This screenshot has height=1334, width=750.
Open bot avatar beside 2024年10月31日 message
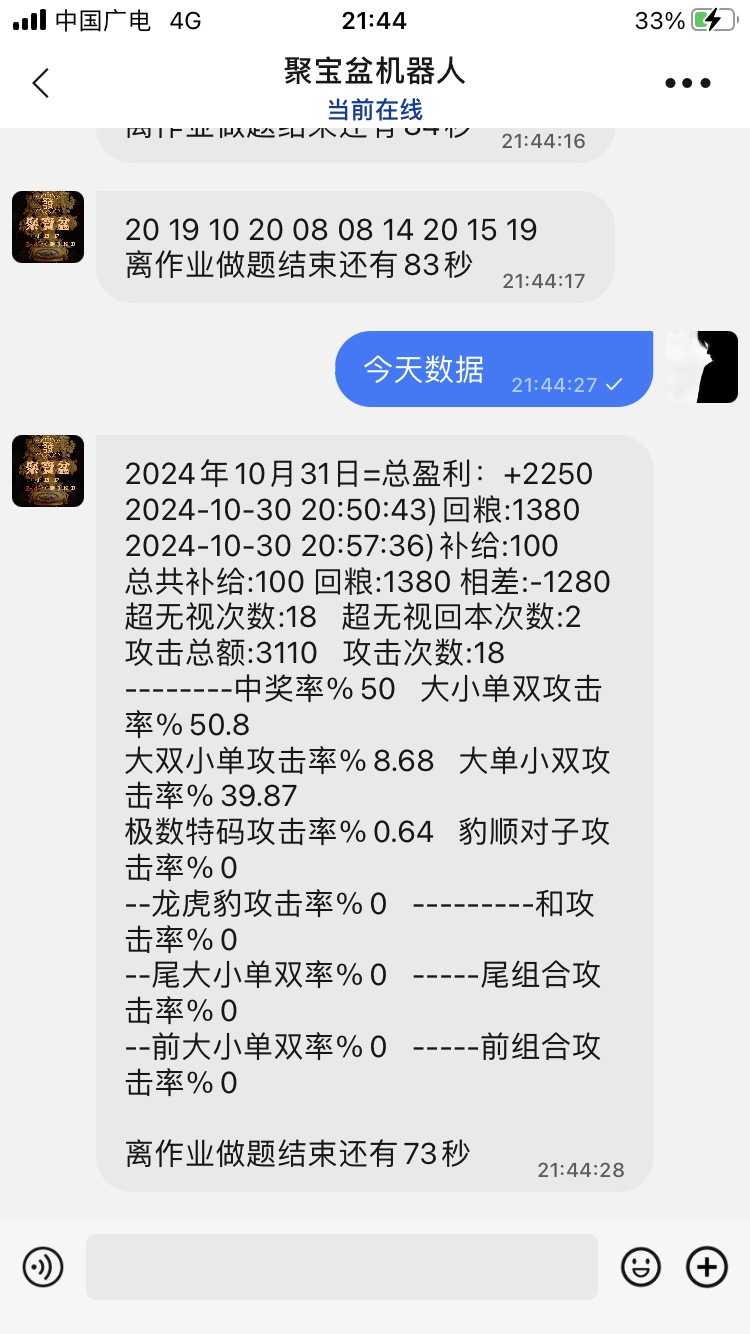[x=48, y=471]
